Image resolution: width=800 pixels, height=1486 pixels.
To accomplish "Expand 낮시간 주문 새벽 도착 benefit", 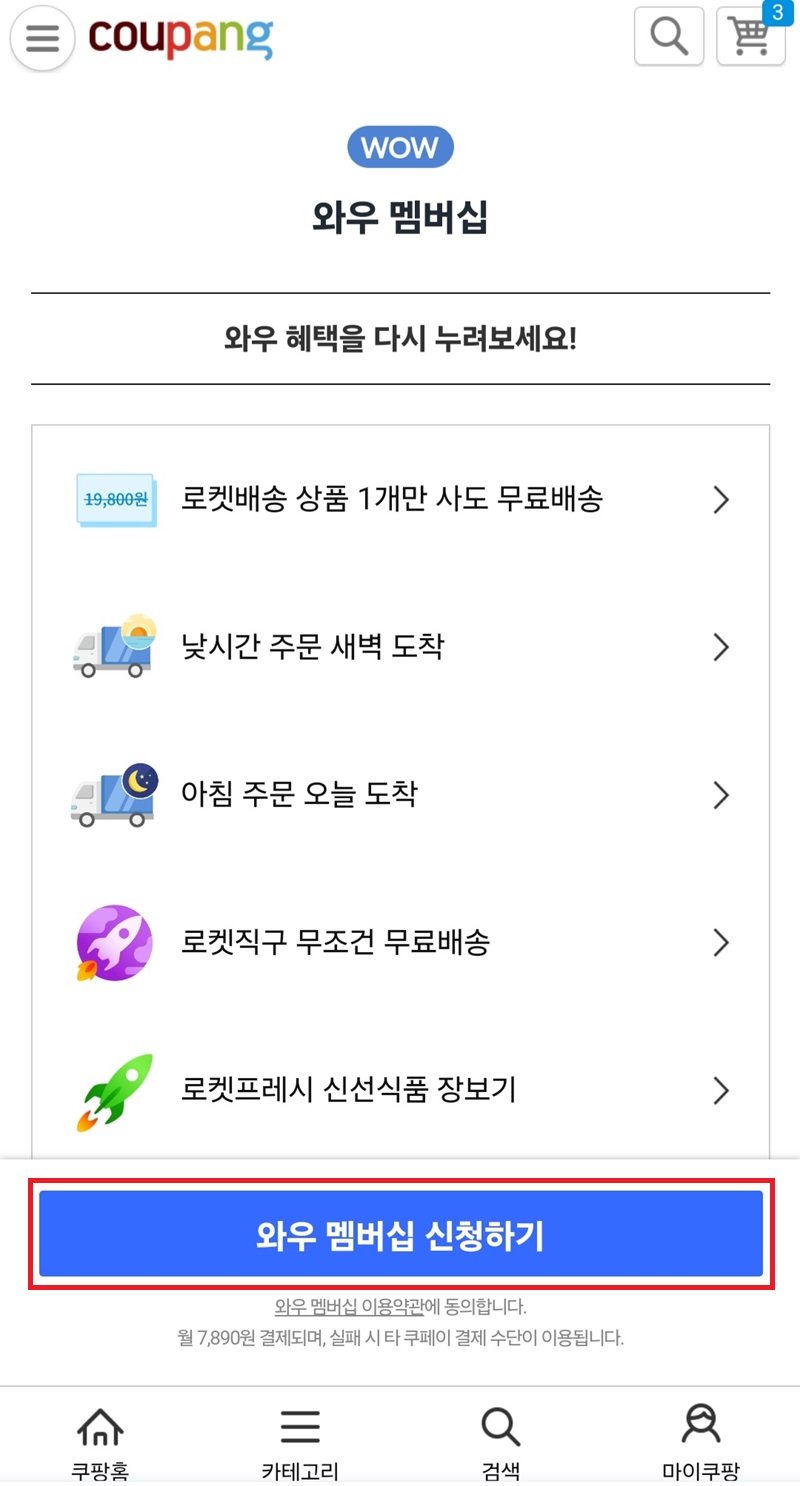I will pyautogui.click(x=721, y=647).
